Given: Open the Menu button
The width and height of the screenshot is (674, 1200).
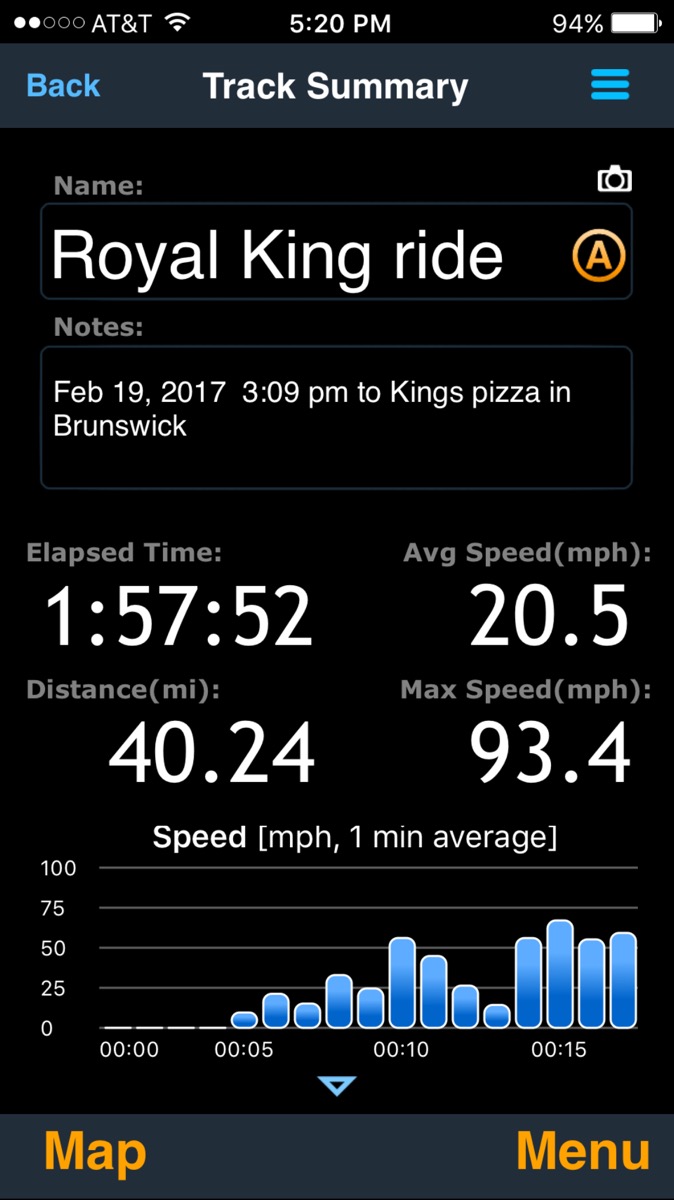Looking at the screenshot, I should tap(582, 1153).
